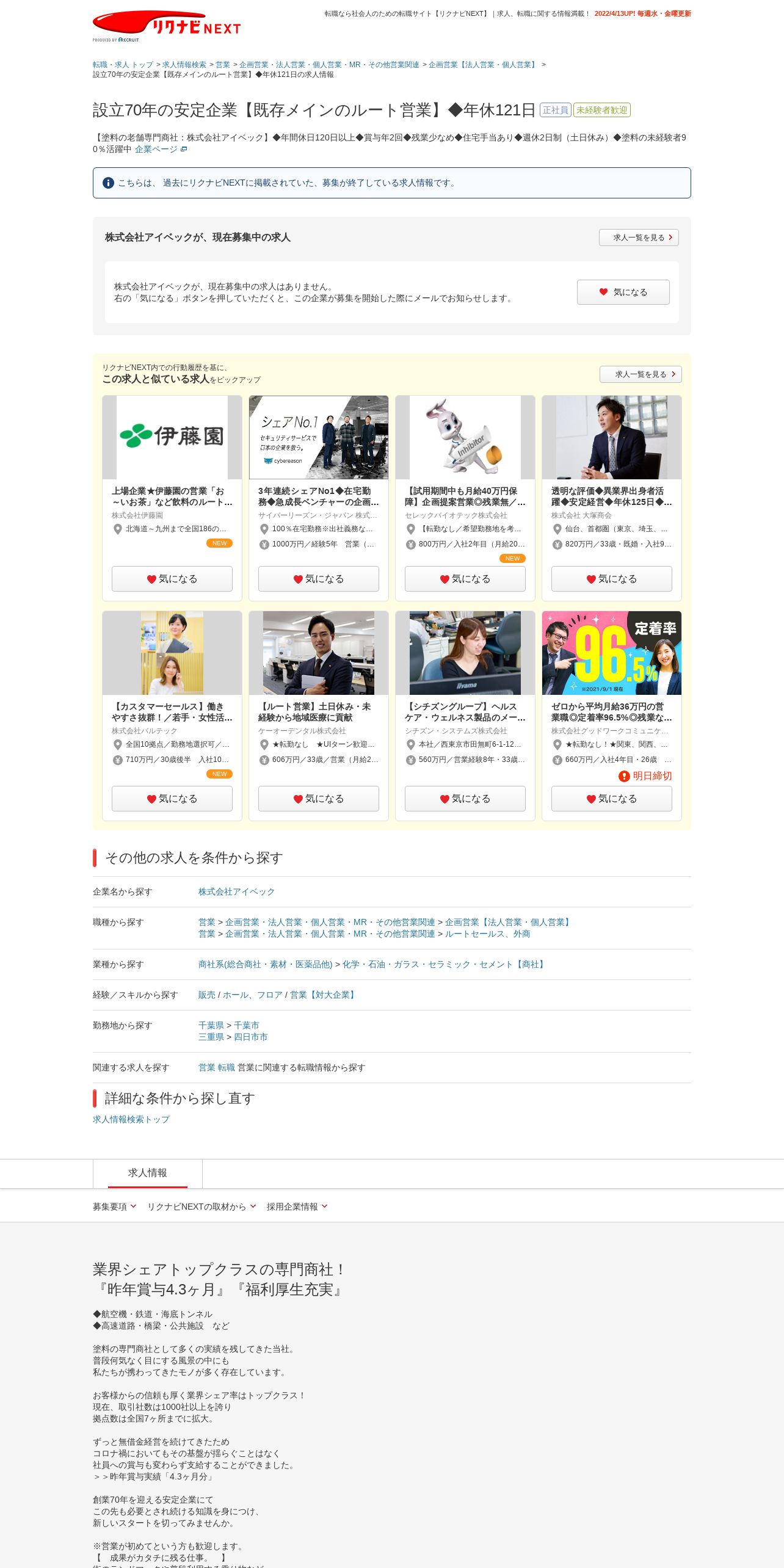Tap 気になる on the 大塚商会 card
The width and height of the screenshot is (784, 1568).
pos(612,579)
